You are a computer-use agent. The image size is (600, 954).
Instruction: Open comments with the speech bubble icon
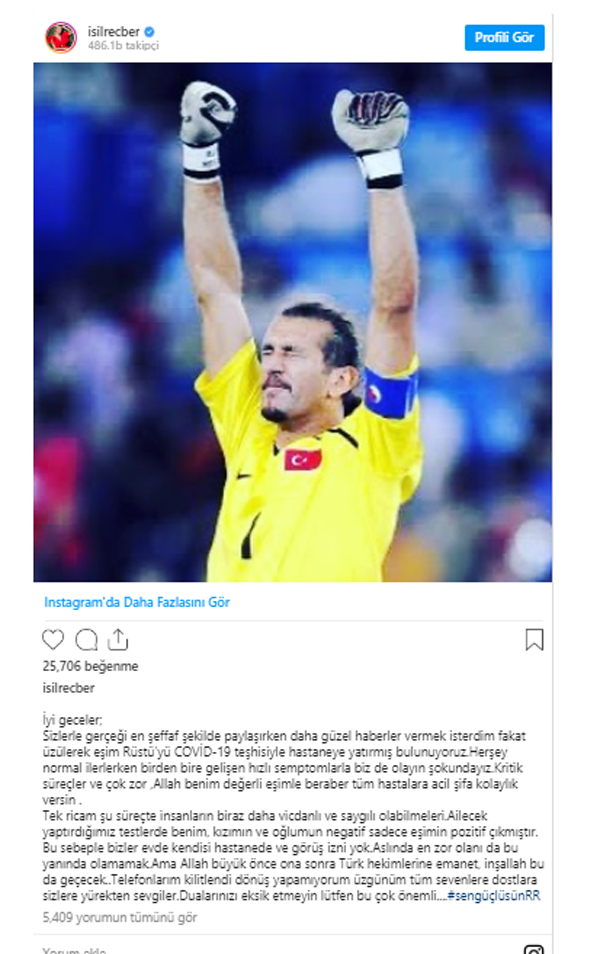[x=86, y=640]
